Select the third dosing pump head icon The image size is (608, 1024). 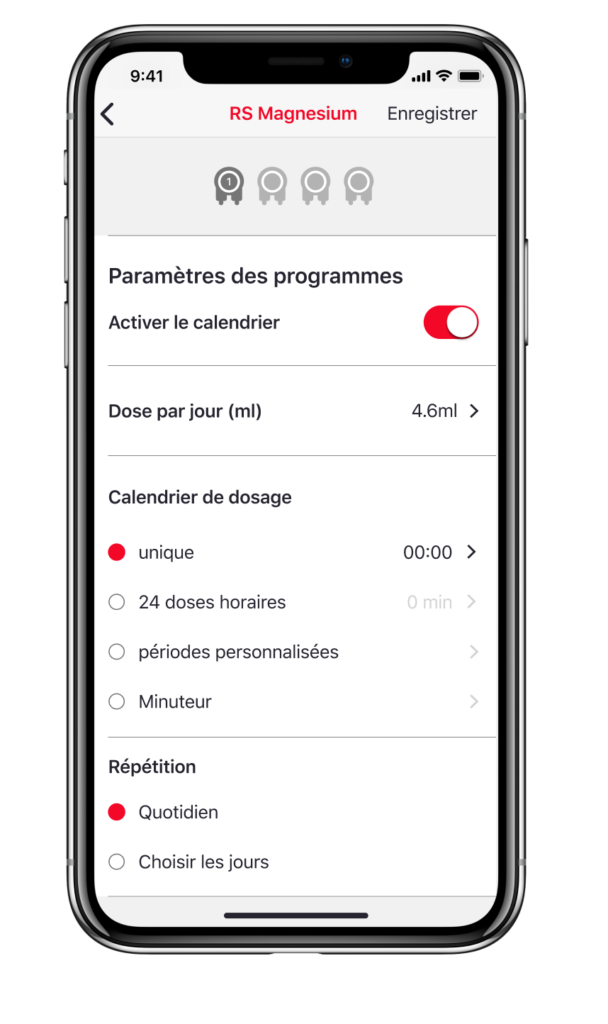[315, 185]
